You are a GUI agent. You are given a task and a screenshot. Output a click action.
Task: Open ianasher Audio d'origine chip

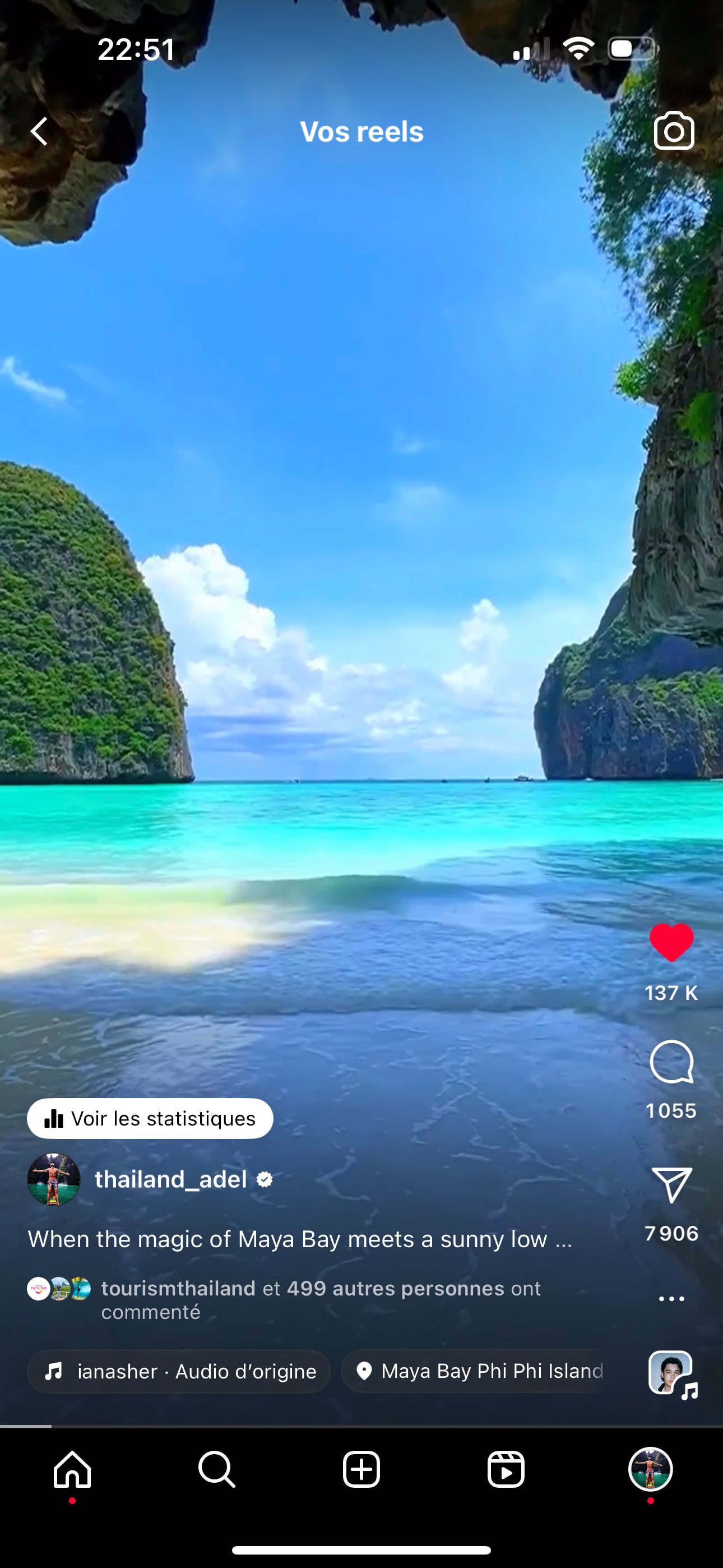(179, 1371)
